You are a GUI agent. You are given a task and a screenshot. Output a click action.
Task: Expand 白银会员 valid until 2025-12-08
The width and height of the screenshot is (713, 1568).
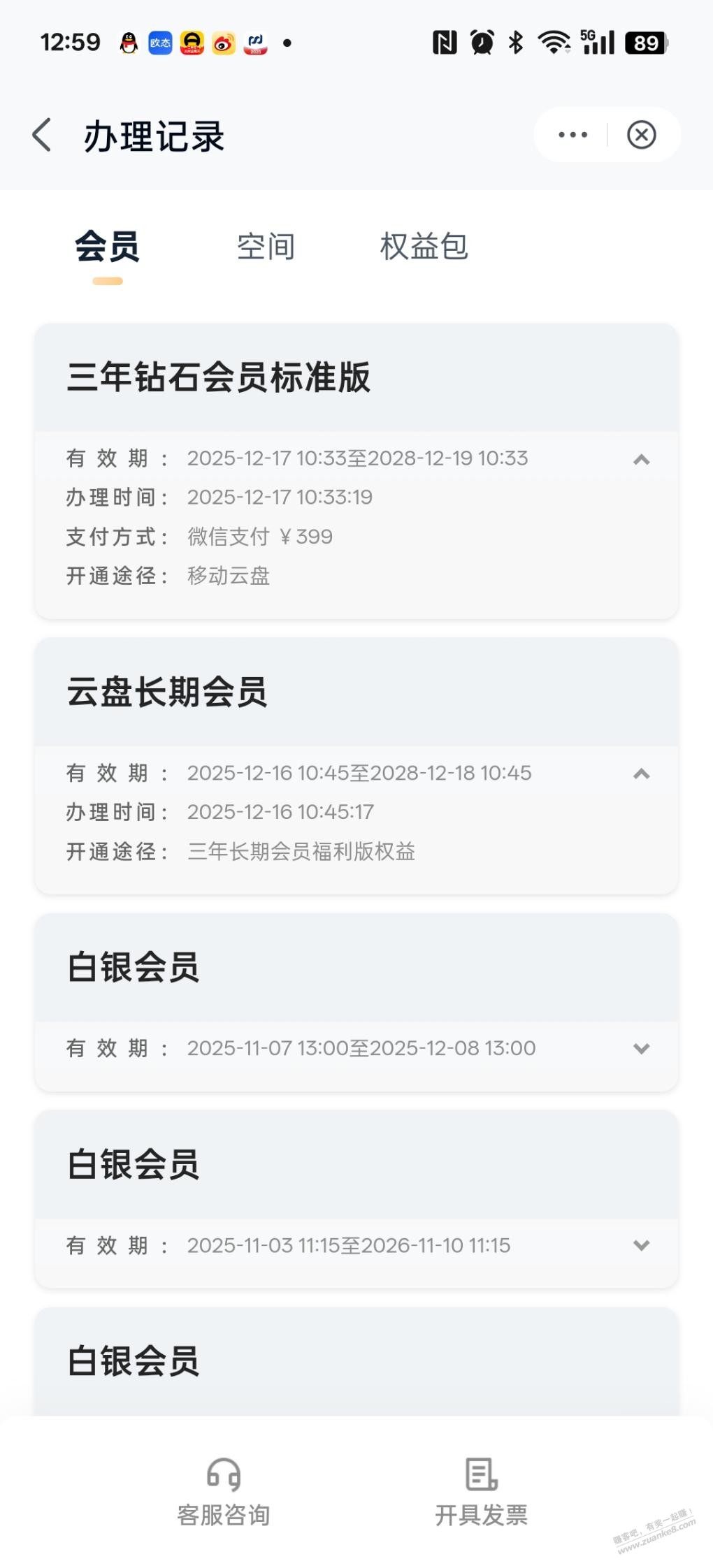[x=641, y=1049]
